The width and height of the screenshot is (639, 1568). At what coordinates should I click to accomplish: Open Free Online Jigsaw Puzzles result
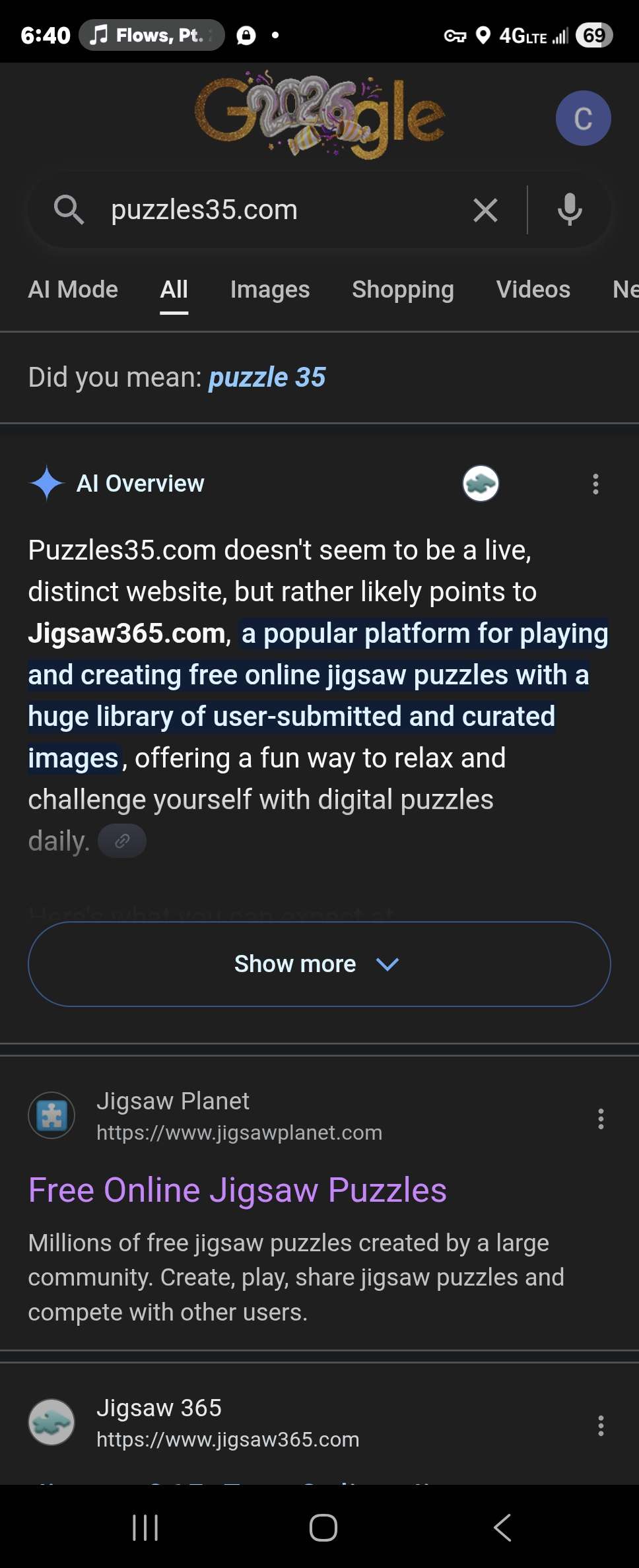pyautogui.click(x=237, y=1190)
